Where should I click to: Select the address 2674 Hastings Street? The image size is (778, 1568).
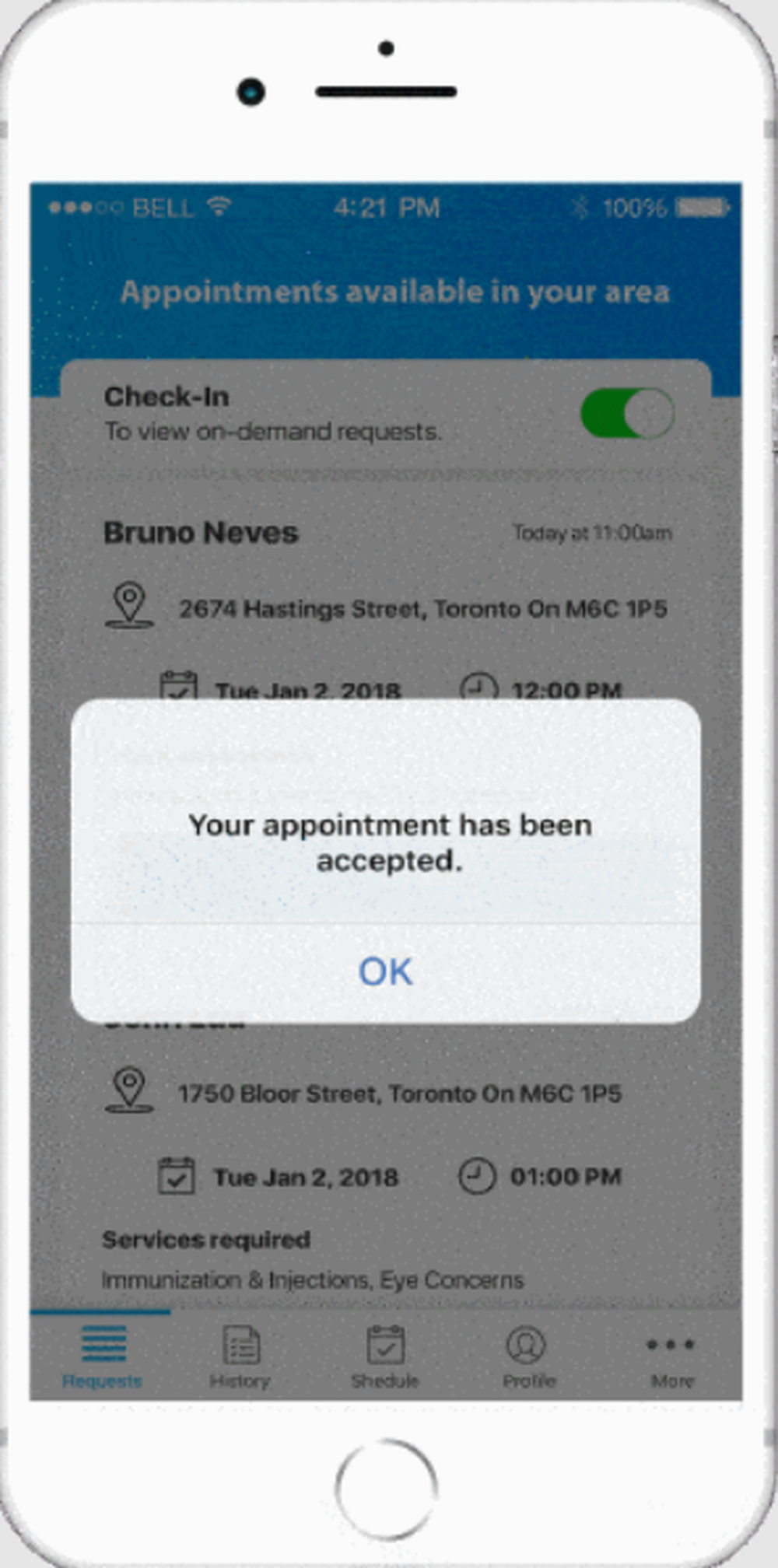[424, 610]
